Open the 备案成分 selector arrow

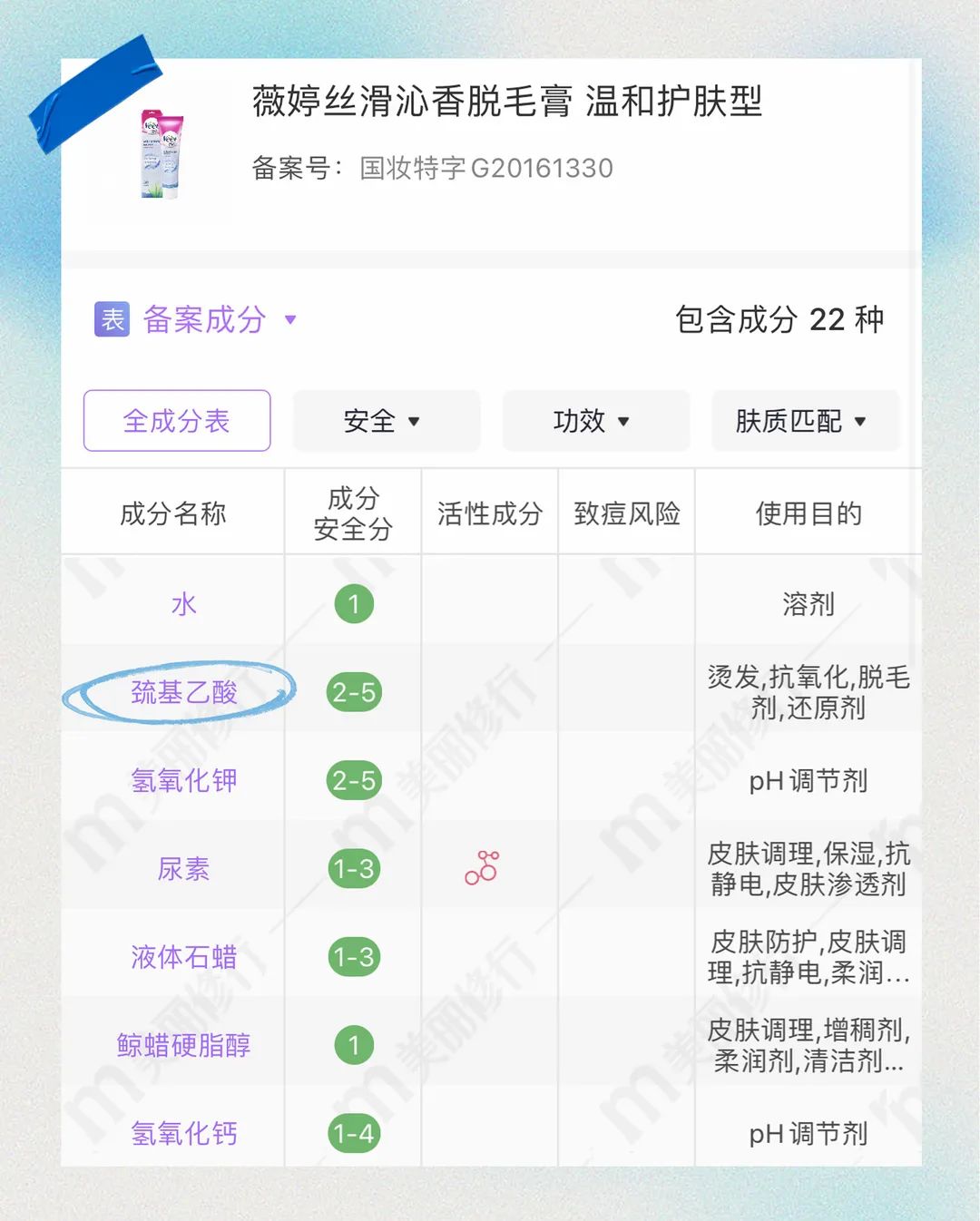tap(290, 320)
